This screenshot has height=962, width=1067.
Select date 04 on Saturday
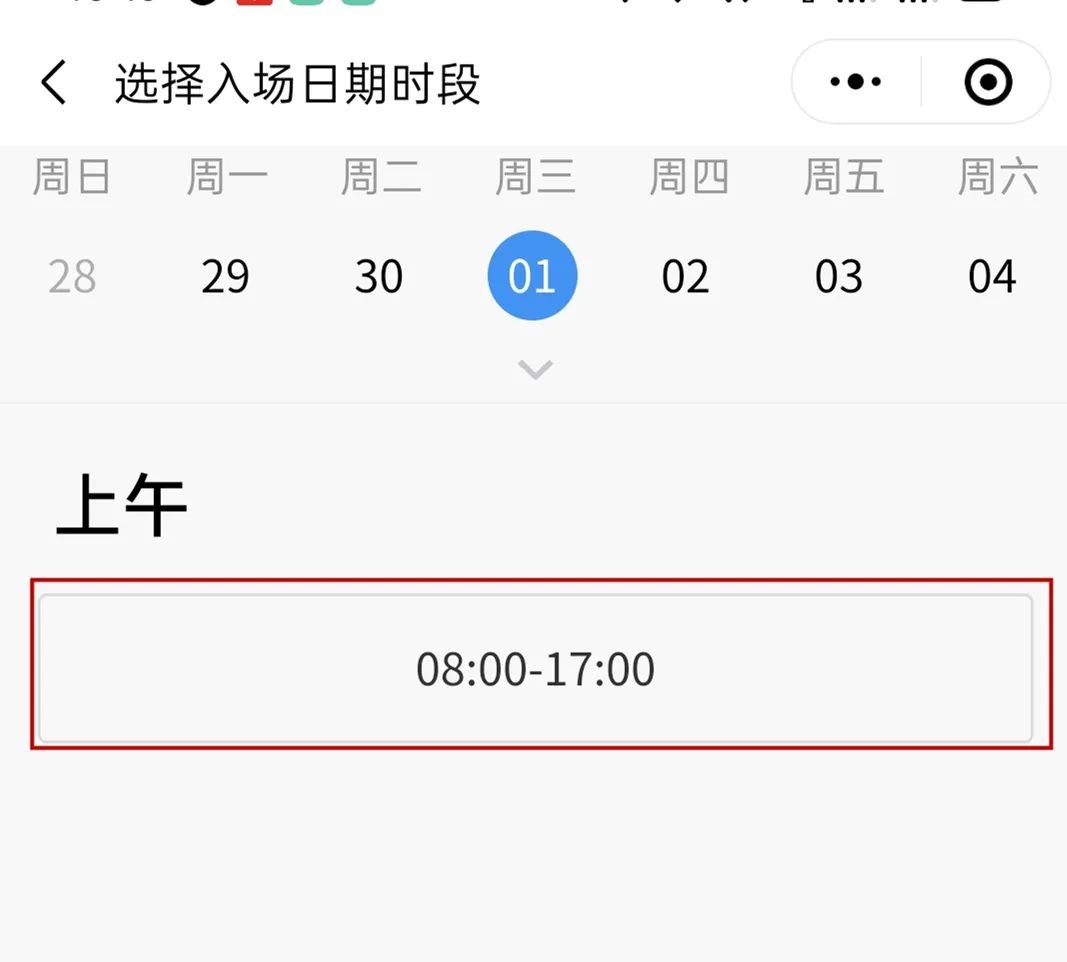click(992, 276)
